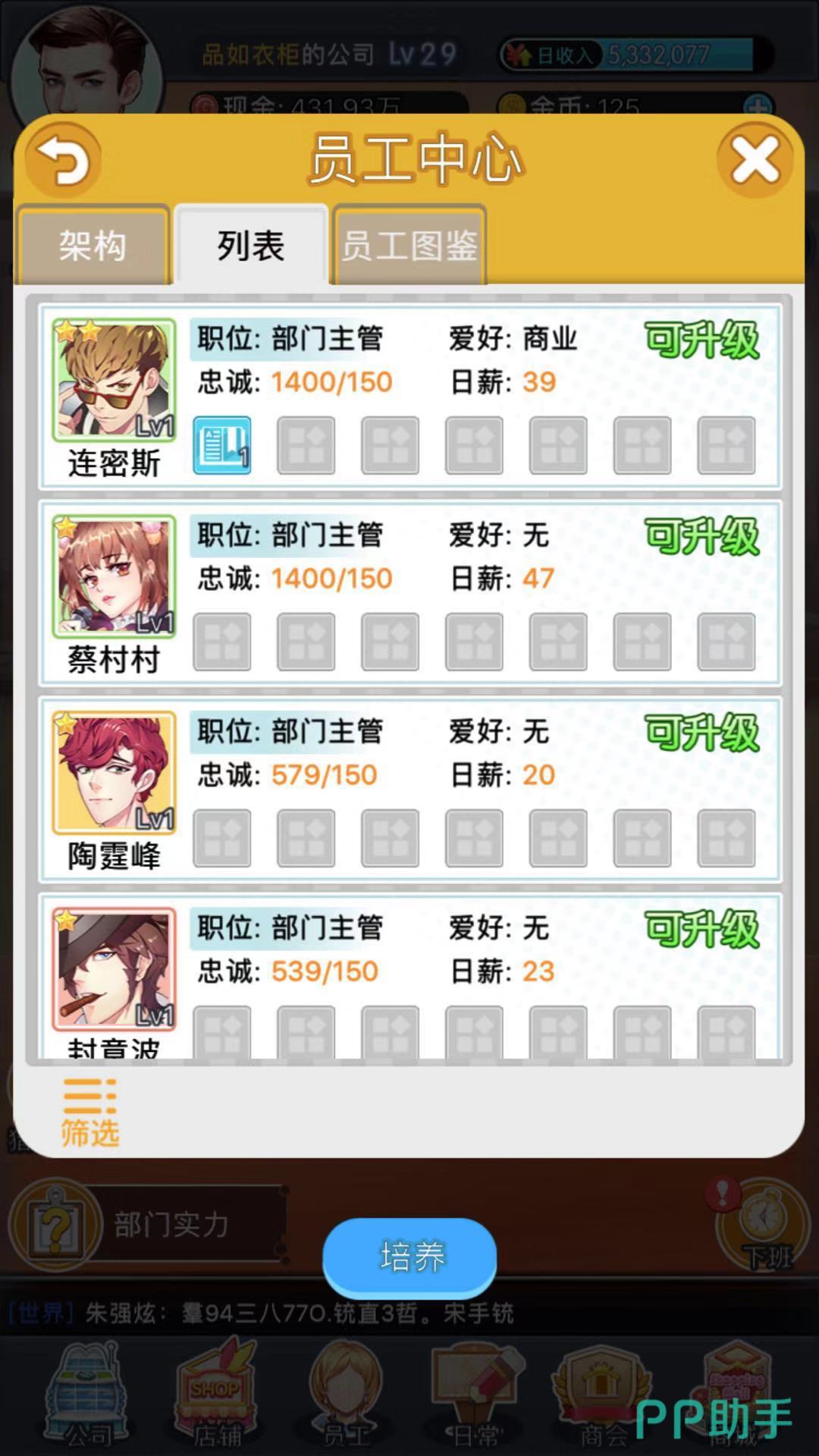Screen dimensions: 819x1456
Task: Open employee 陶霆峰's portrait
Action: coord(114,773)
